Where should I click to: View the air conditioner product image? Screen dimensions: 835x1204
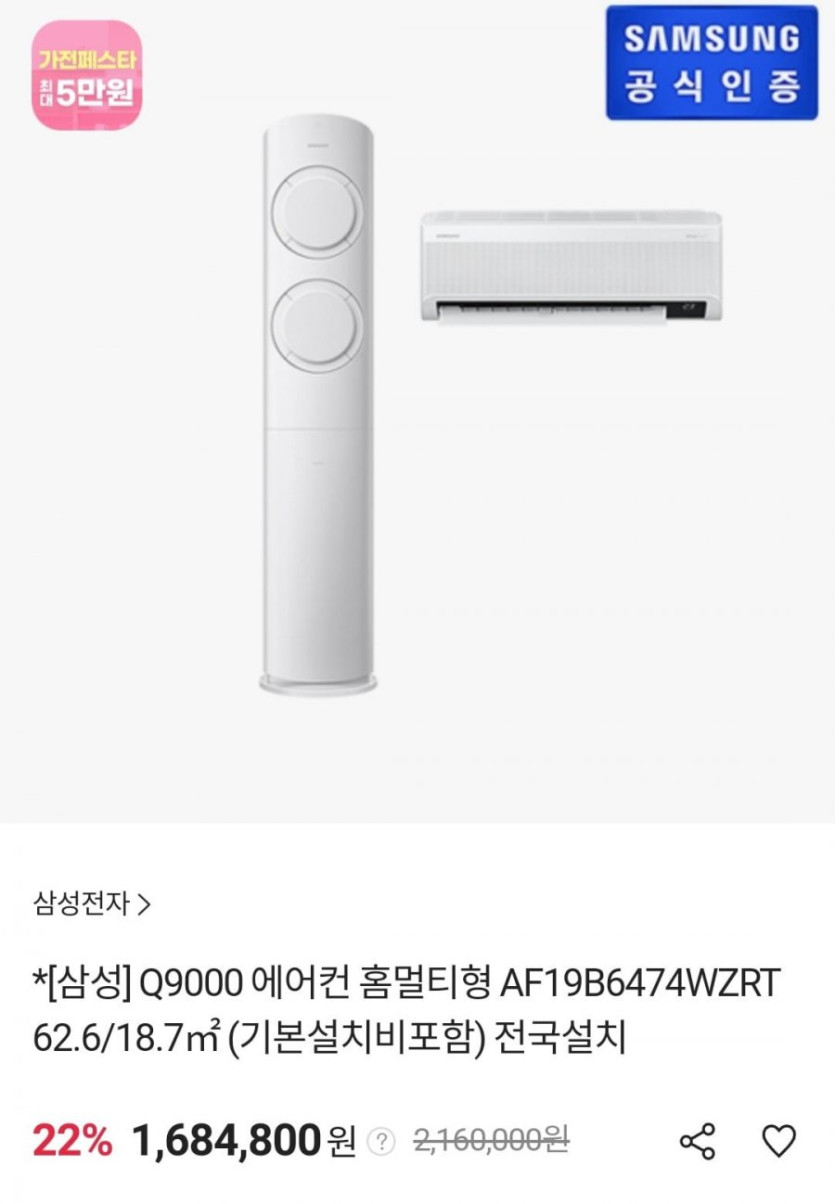(417, 411)
